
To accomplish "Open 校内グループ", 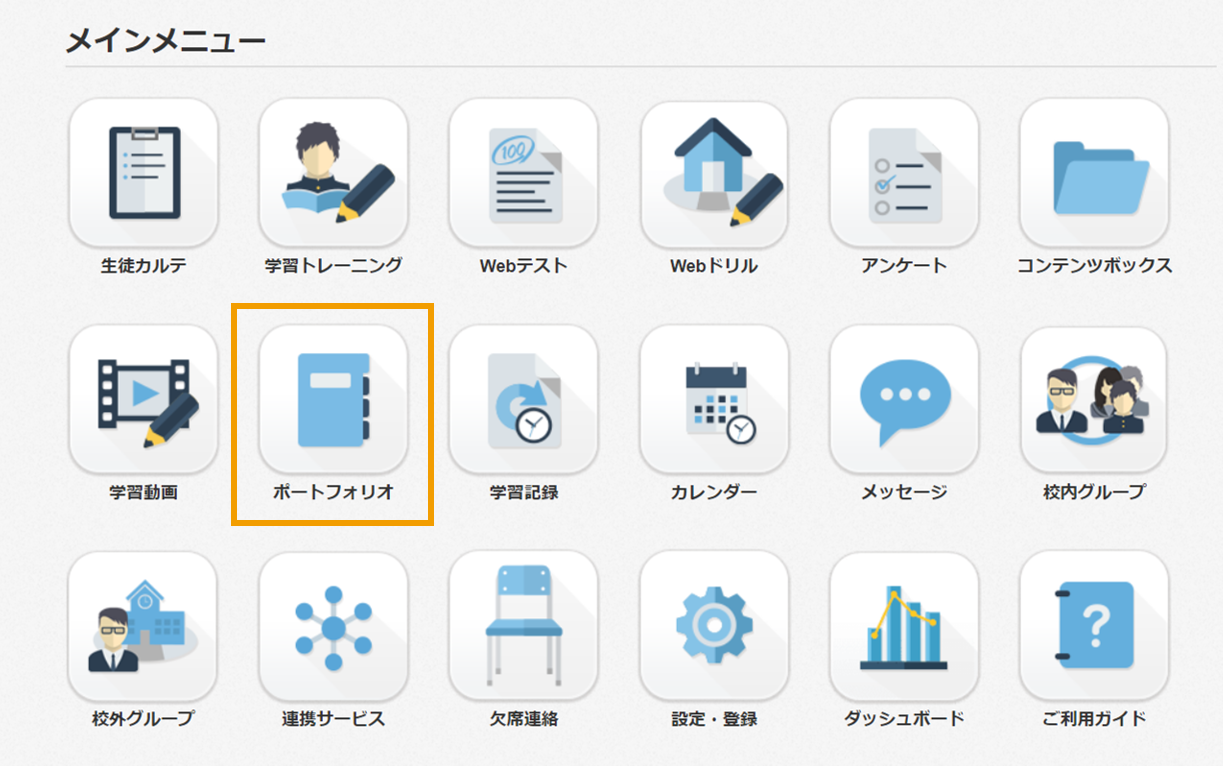I will pos(1094,399).
